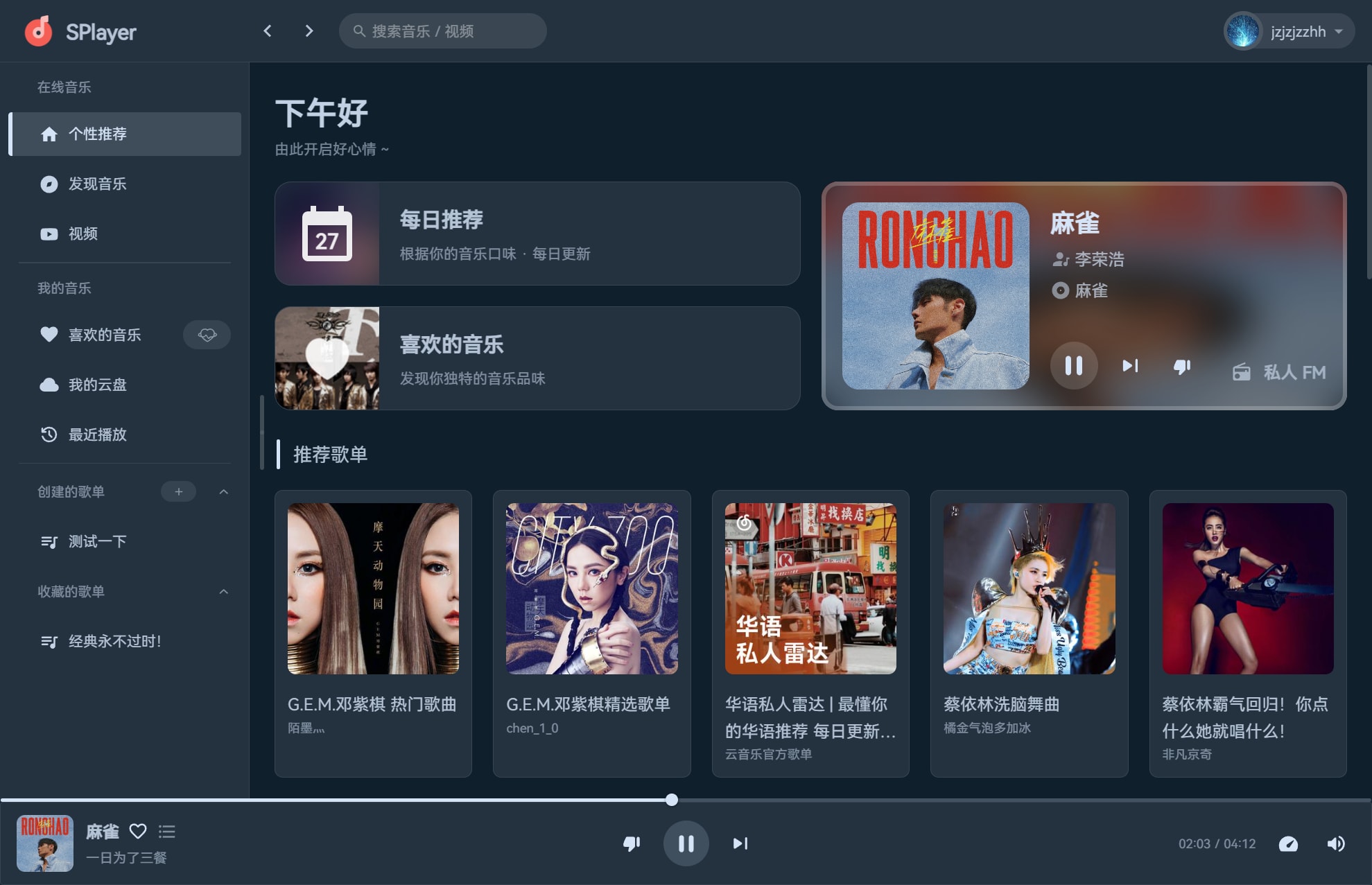The image size is (1372, 885).
Task: Like 麻雀 with the heart icon
Action: pyautogui.click(x=138, y=831)
